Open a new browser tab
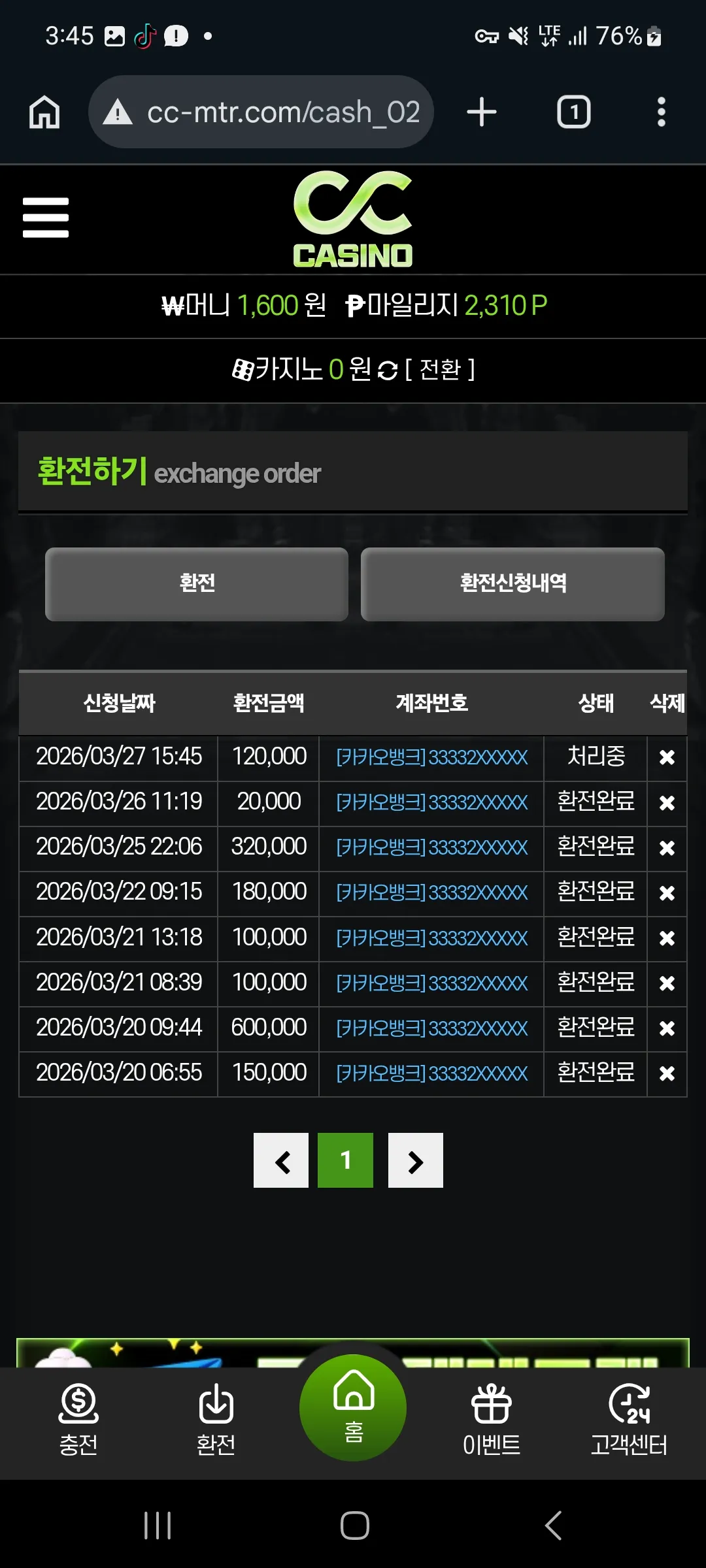 click(x=482, y=112)
